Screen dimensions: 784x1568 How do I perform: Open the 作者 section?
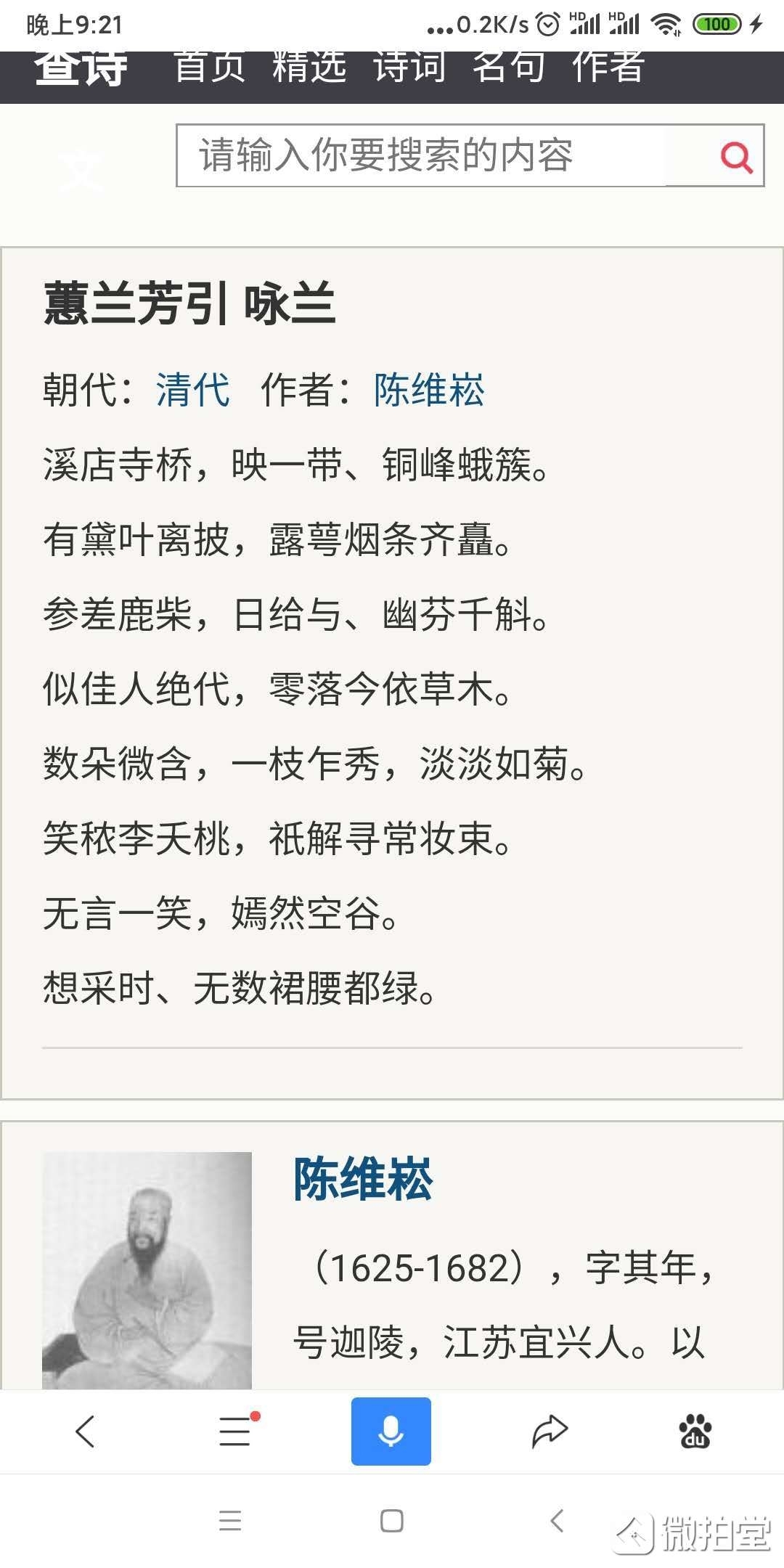click(608, 68)
